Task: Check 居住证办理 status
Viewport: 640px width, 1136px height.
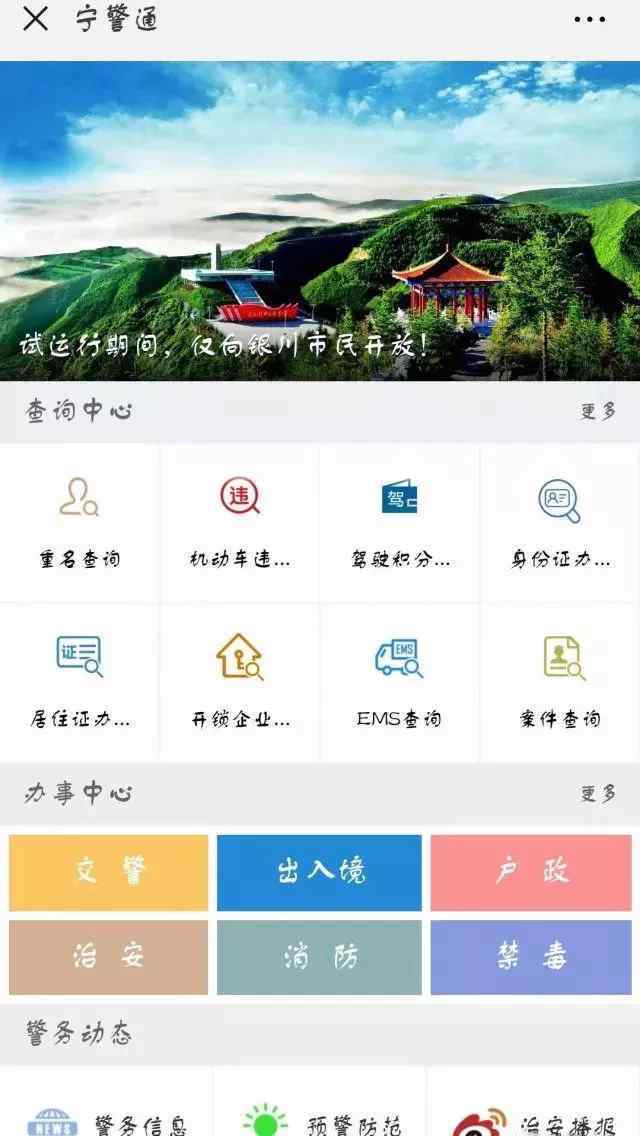Action: click(x=79, y=682)
